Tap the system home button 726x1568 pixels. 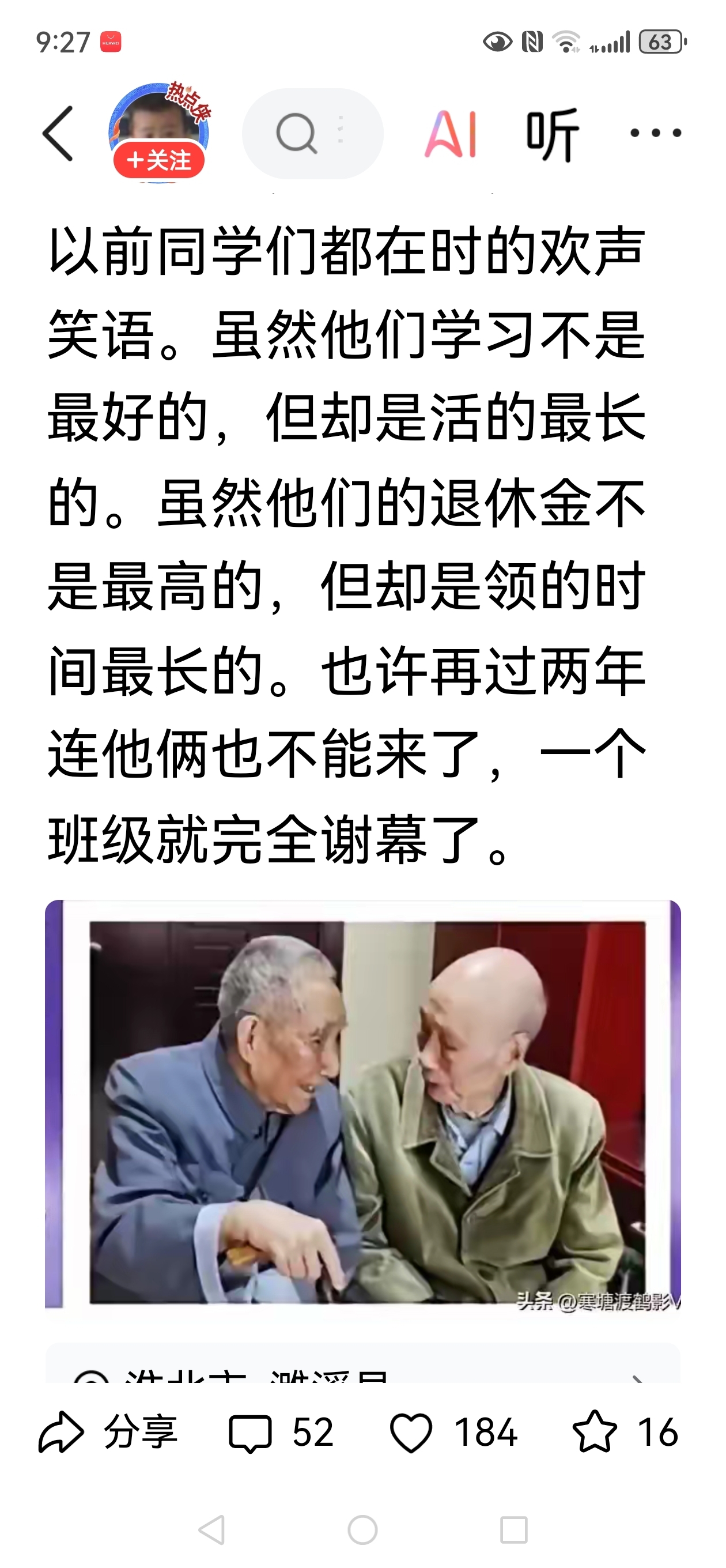pos(362,1529)
